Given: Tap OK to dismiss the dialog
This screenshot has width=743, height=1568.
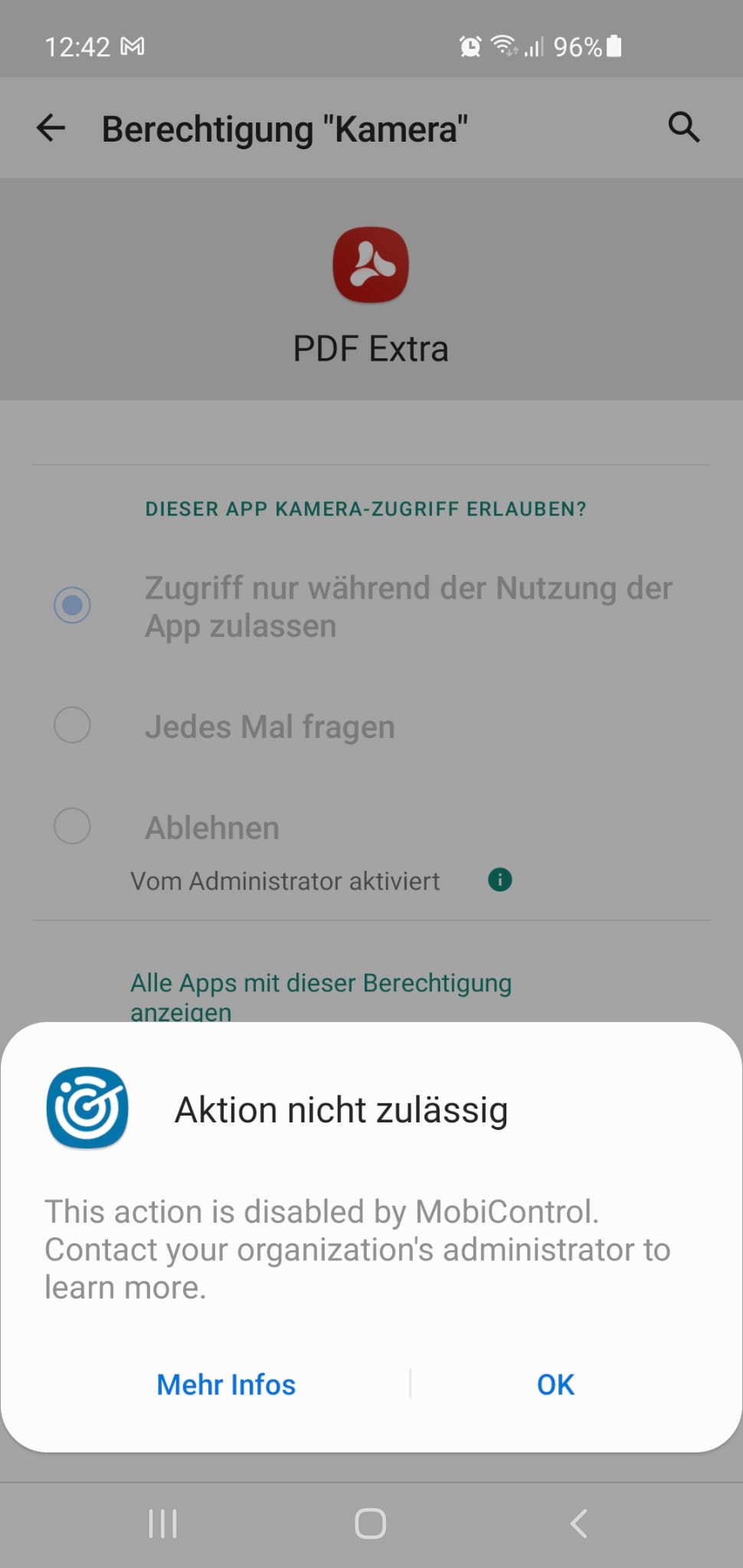Looking at the screenshot, I should (x=555, y=1384).
